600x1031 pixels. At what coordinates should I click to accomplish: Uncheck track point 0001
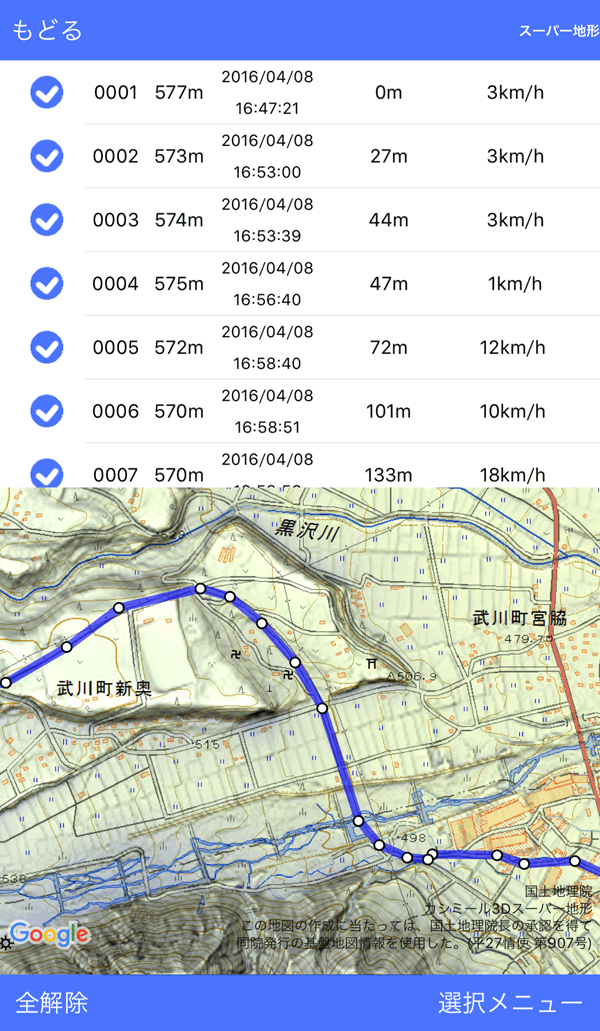47,92
